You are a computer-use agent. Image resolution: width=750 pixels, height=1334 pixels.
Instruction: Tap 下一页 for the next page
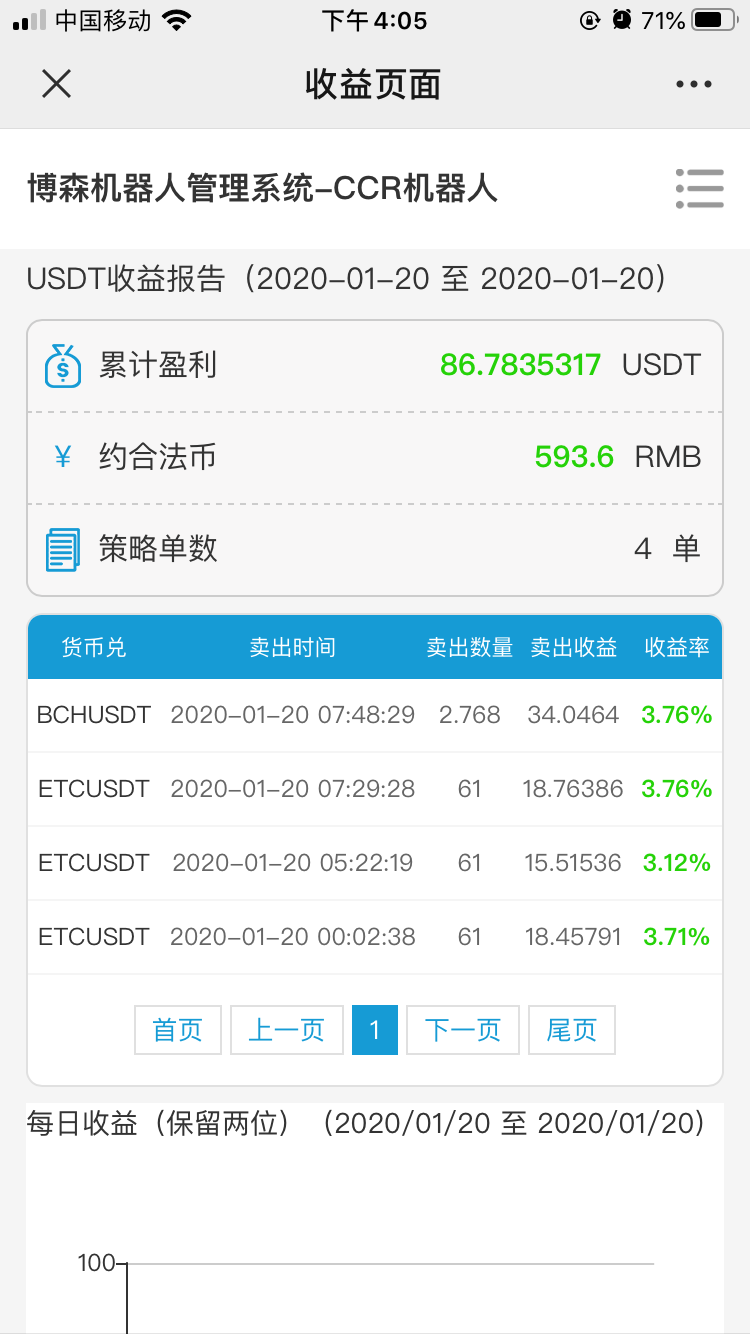pyautogui.click(x=463, y=1030)
